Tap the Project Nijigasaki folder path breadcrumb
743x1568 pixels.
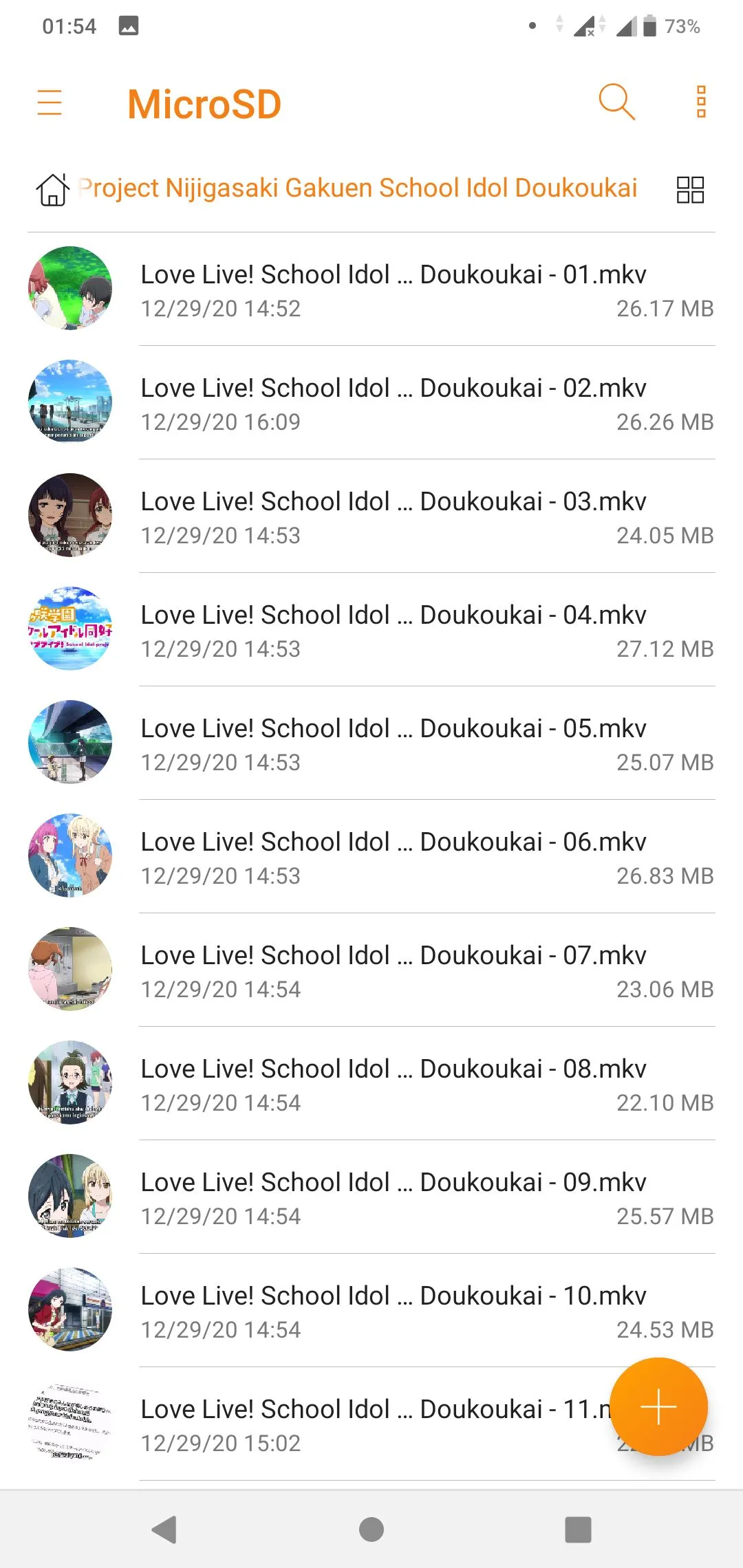(x=358, y=188)
